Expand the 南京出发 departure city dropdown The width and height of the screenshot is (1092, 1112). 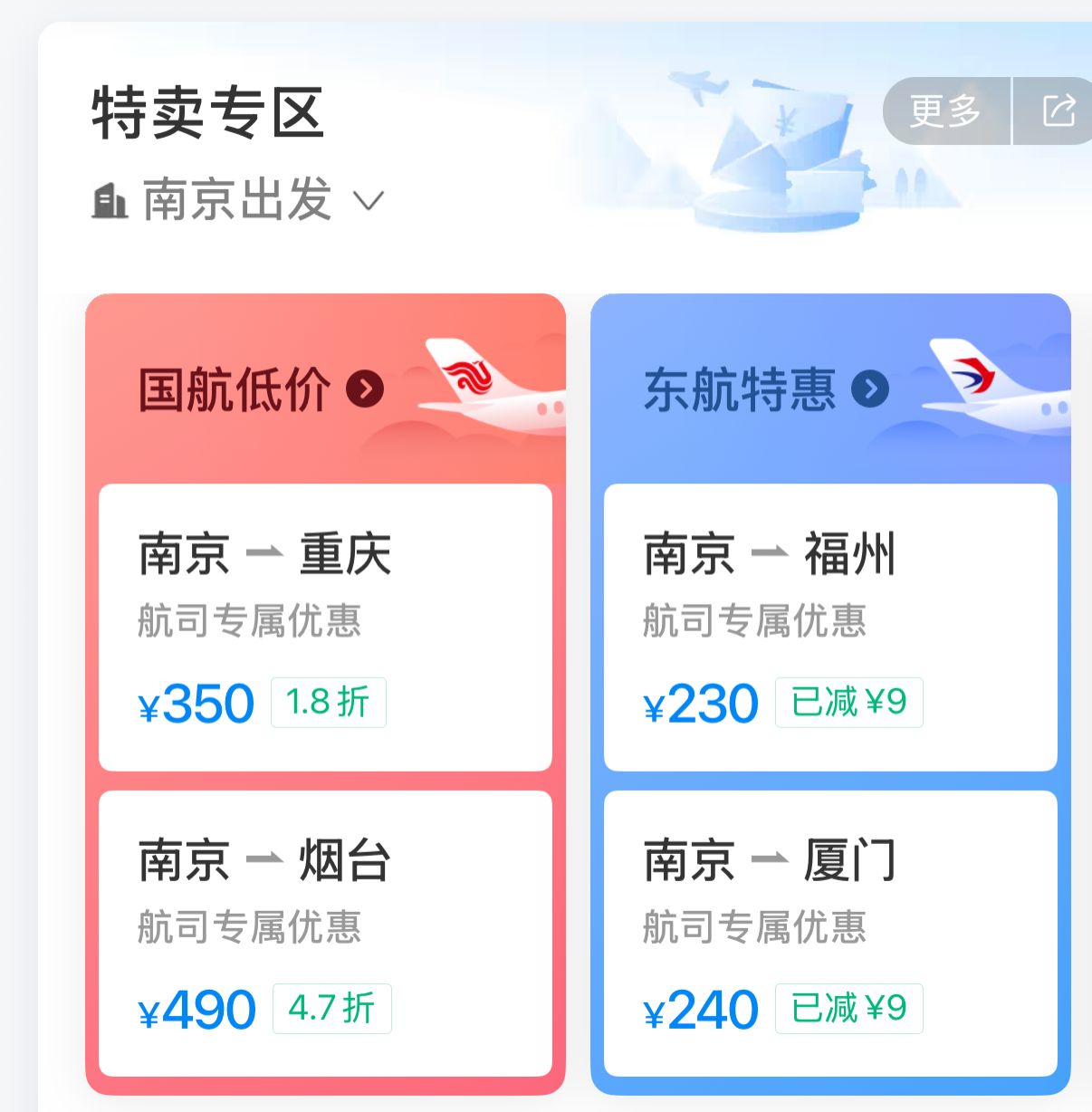click(x=238, y=200)
